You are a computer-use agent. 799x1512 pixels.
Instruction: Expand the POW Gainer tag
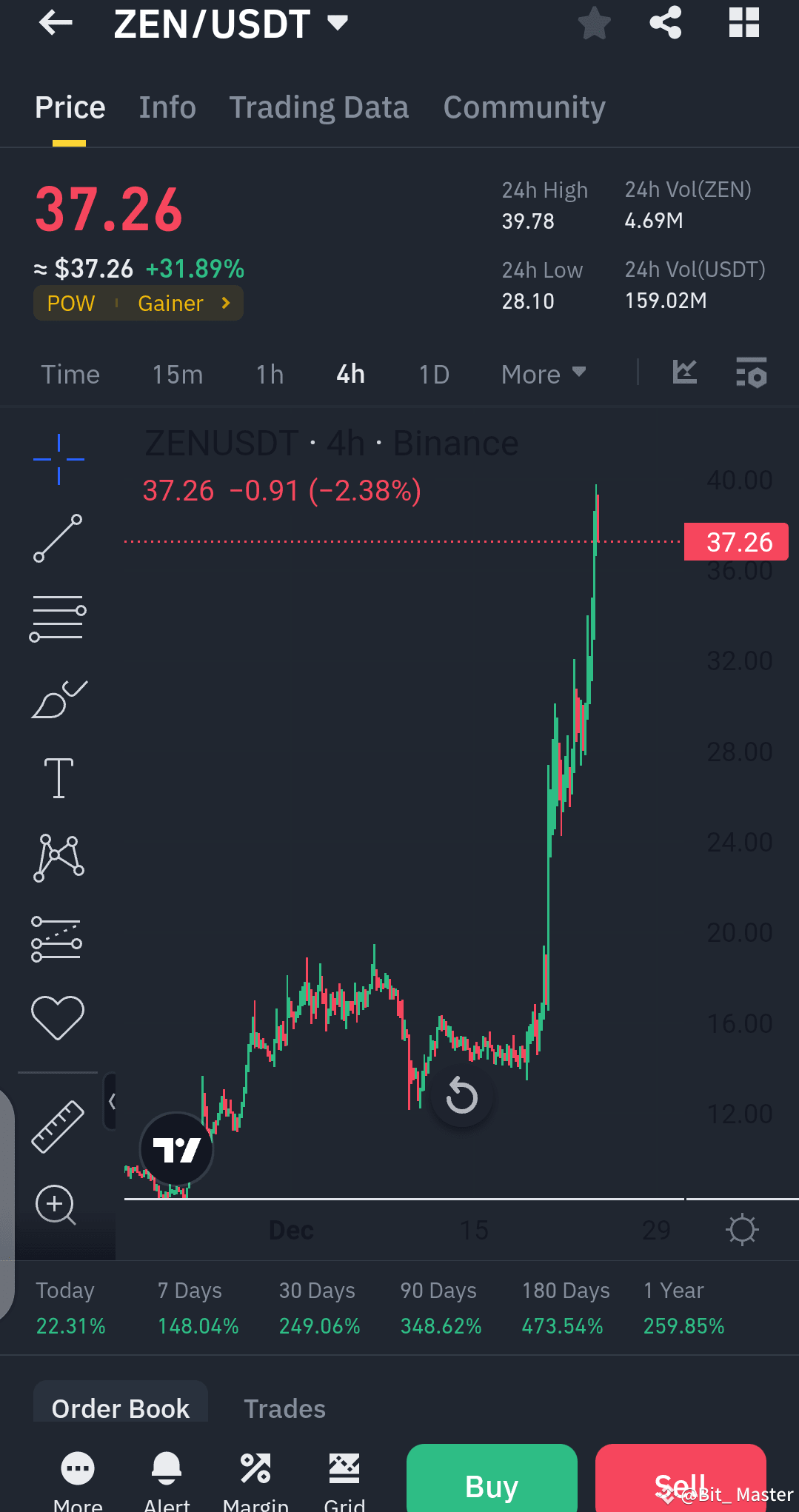click(x=138, y=303)
